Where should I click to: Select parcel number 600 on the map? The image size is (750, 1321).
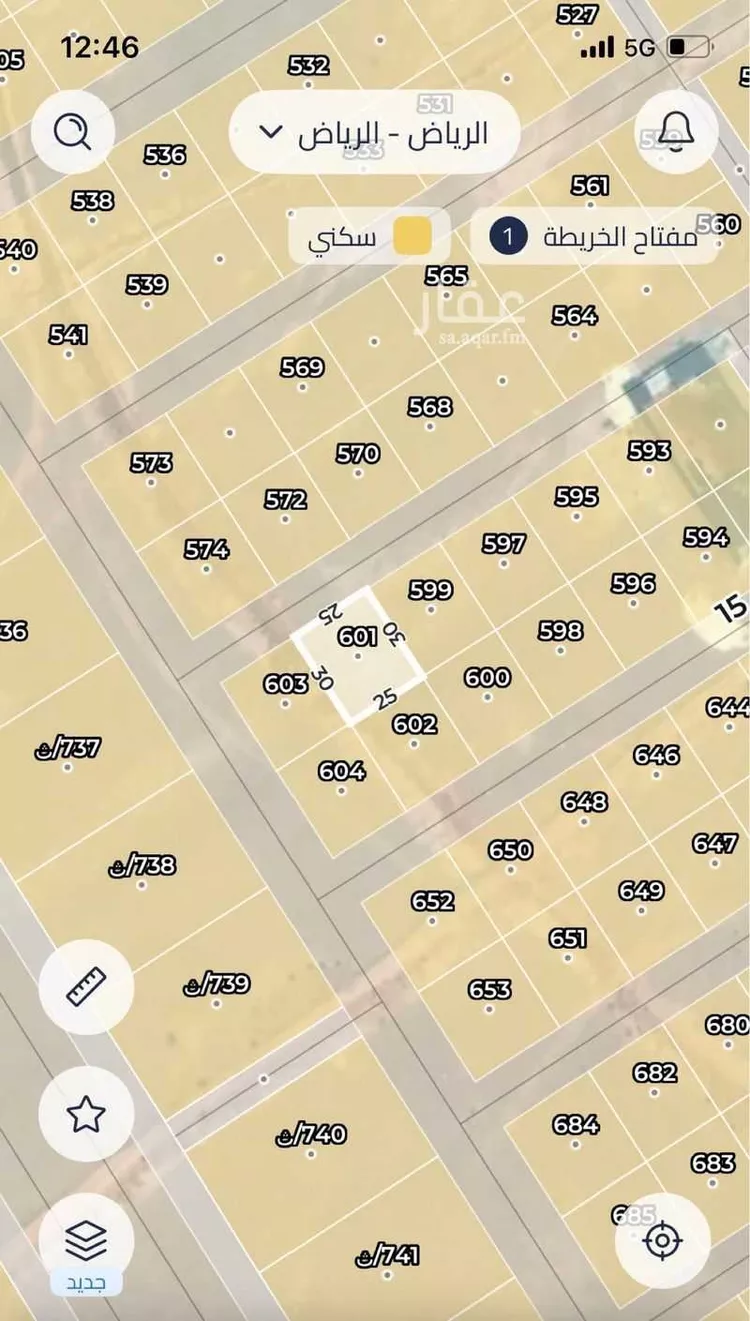[488, 678]
